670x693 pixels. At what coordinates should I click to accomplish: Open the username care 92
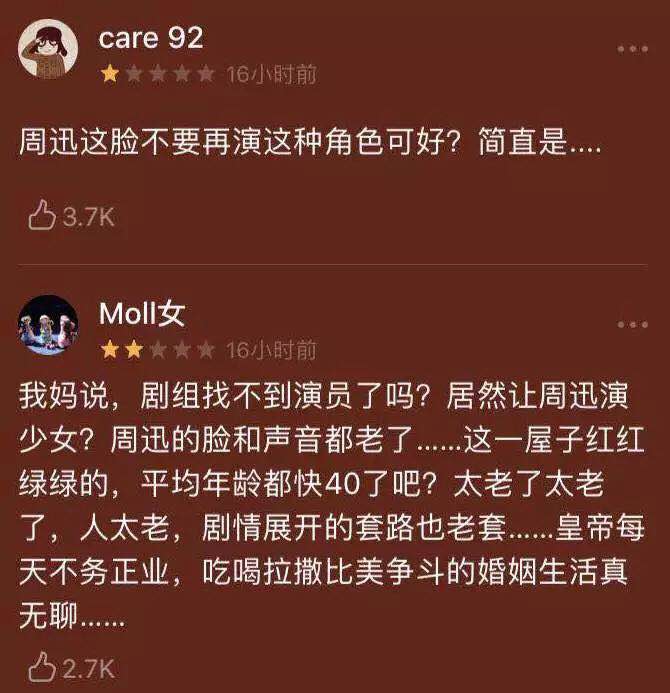click(151, 38)
